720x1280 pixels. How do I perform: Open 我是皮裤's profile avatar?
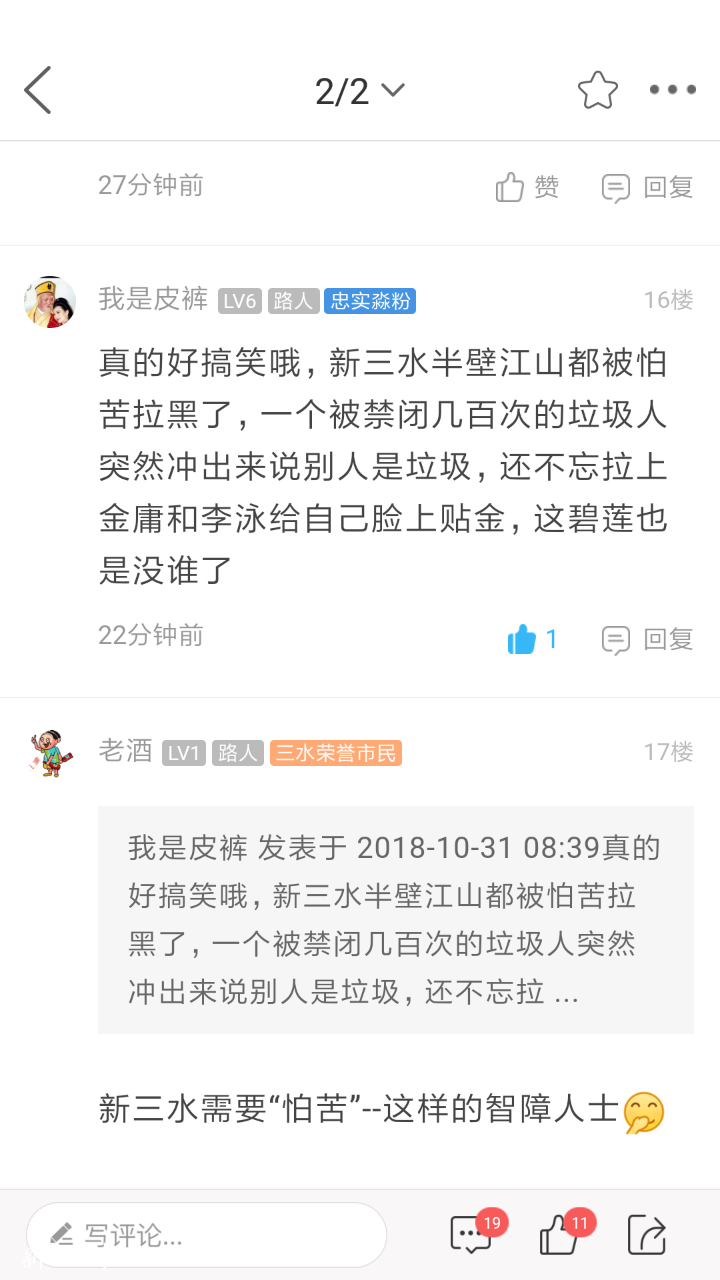point(50,301)
